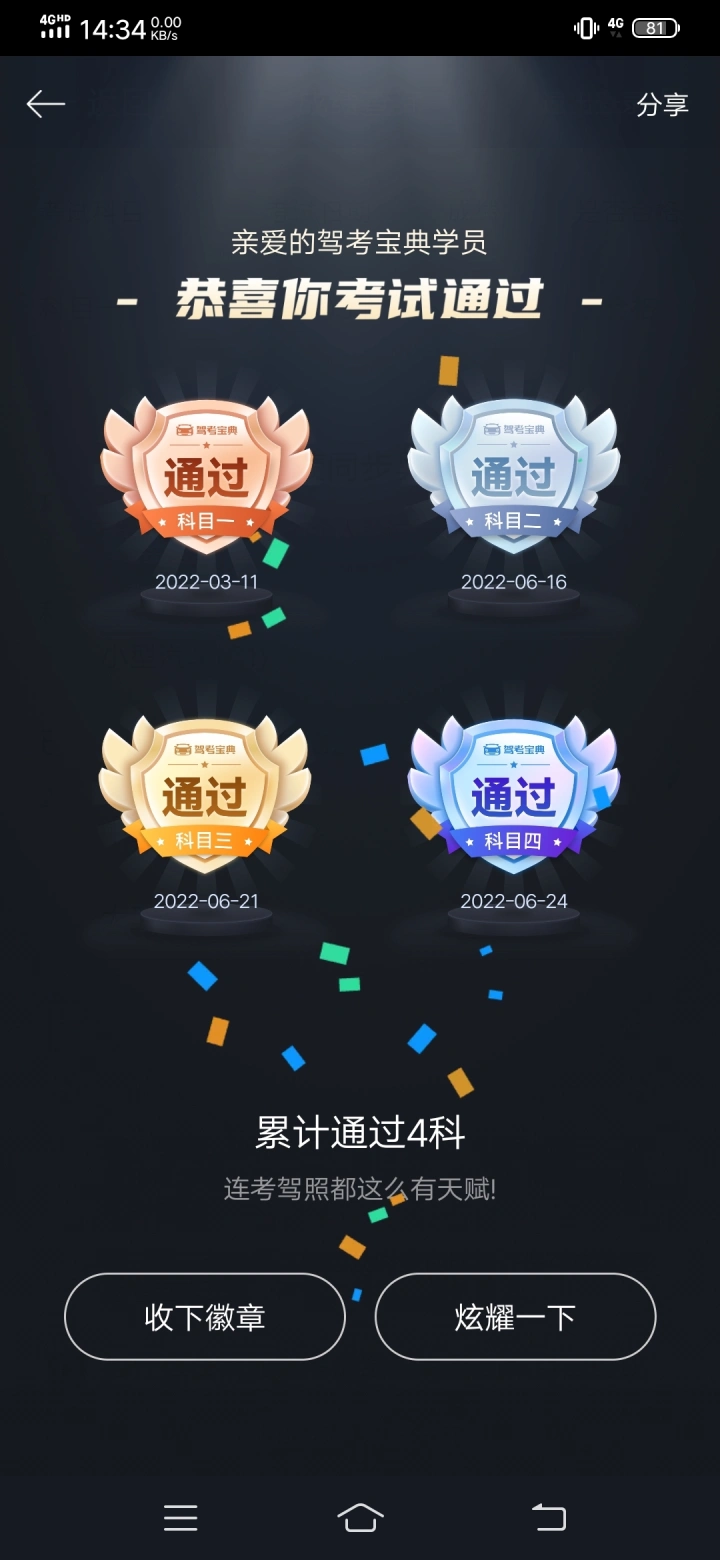Image resolution: width=720 pixels, height=1560 pixels.
Task: Tap the 收下徽章 button
Action: (205, 1316)
